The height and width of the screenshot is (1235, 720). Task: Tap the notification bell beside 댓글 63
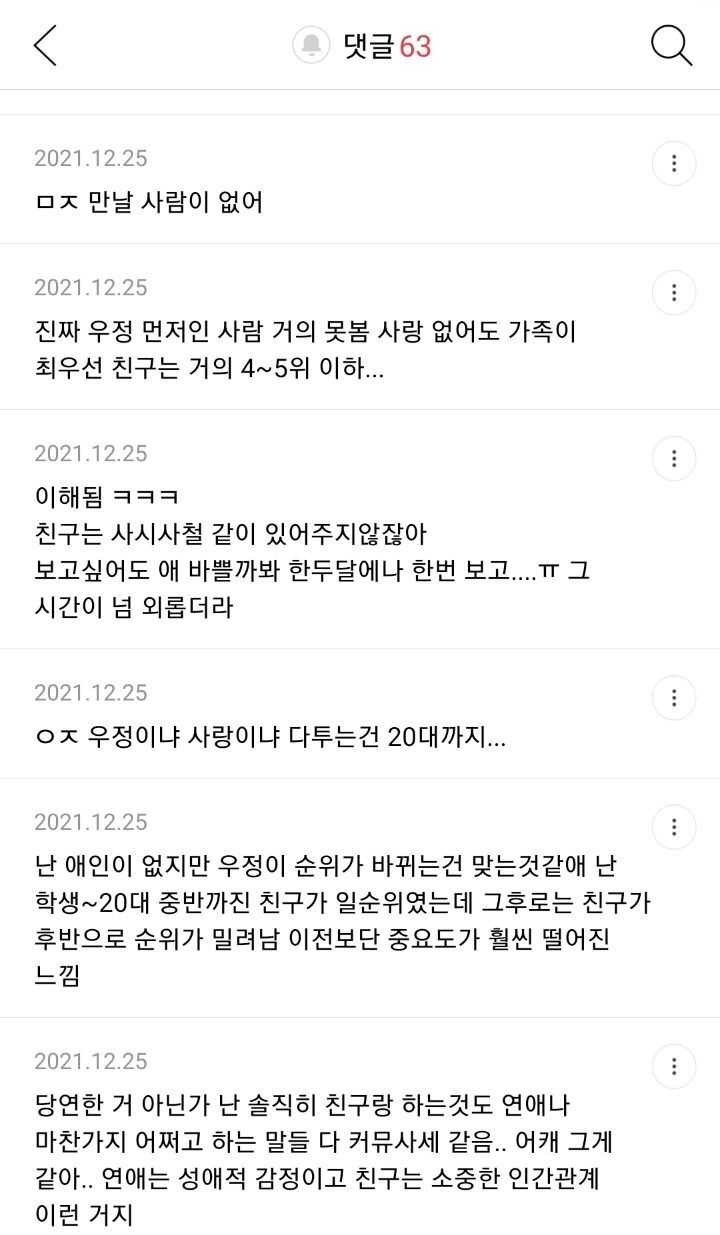(x=310, y=46)
